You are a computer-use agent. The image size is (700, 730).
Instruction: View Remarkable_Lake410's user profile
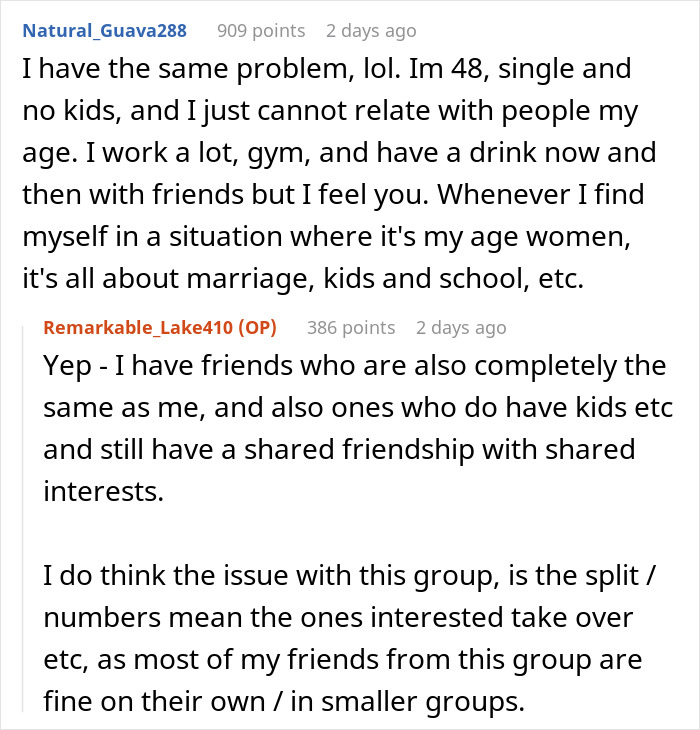140,327
